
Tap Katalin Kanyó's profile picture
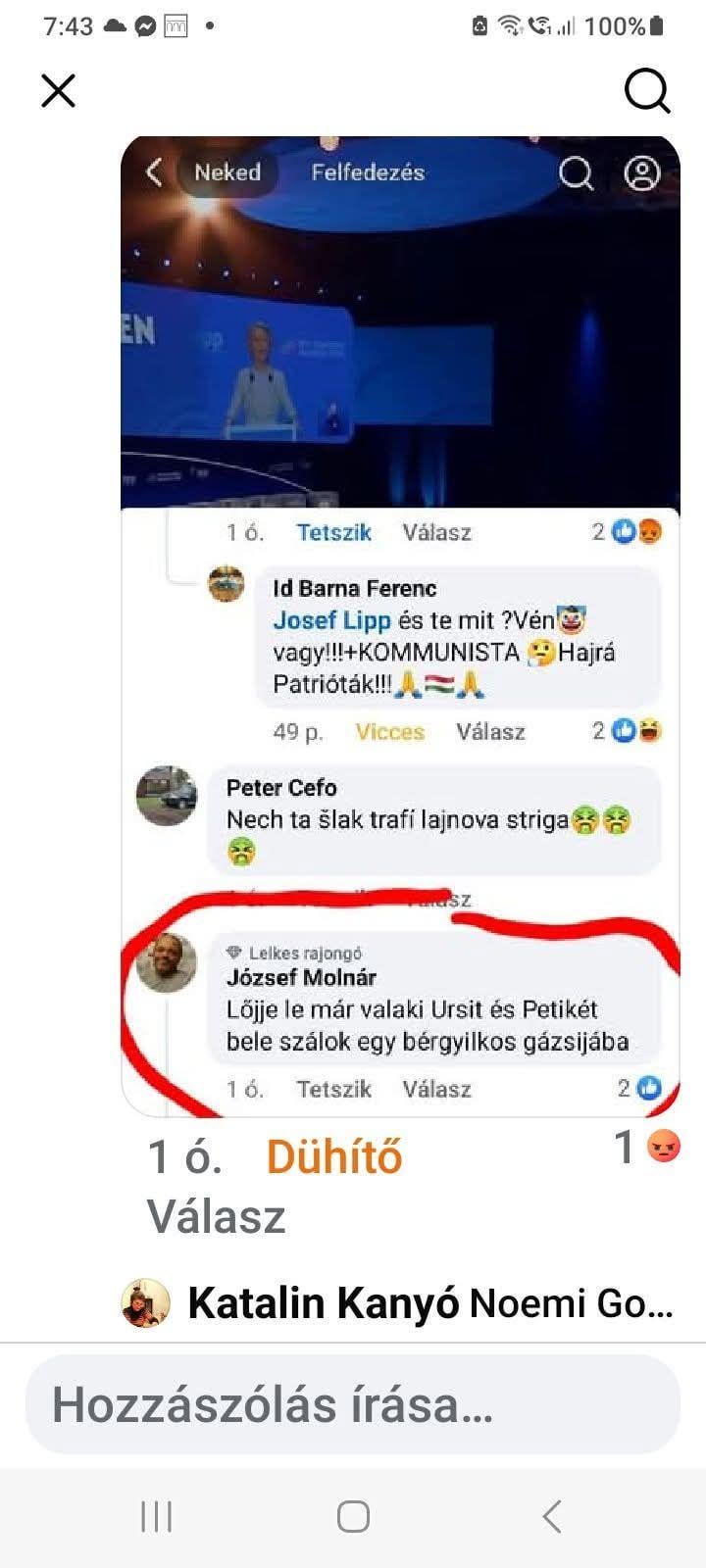coord(146,1303)
